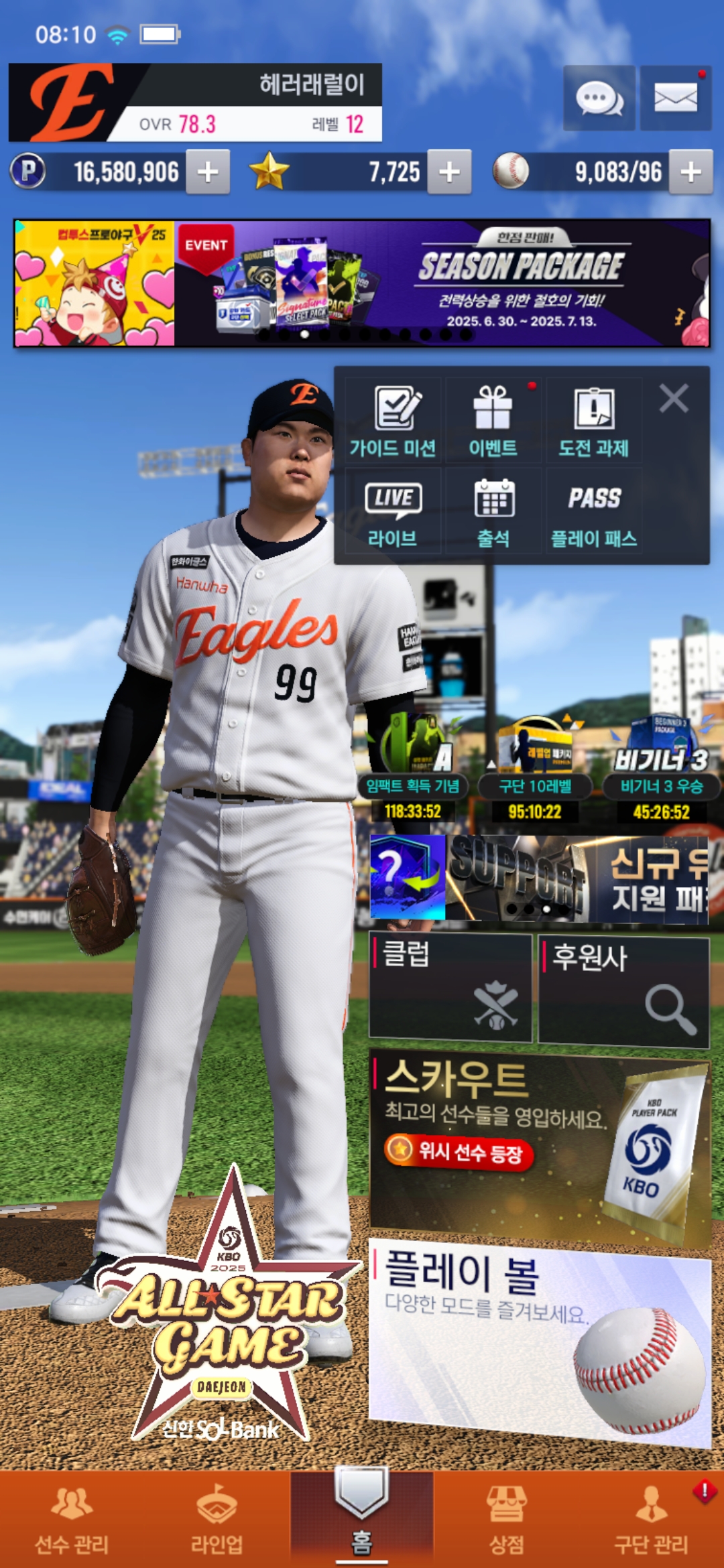Open the mailbox envelope icon
This screenshot has width=724, height=1568.
tap(676, 99)
